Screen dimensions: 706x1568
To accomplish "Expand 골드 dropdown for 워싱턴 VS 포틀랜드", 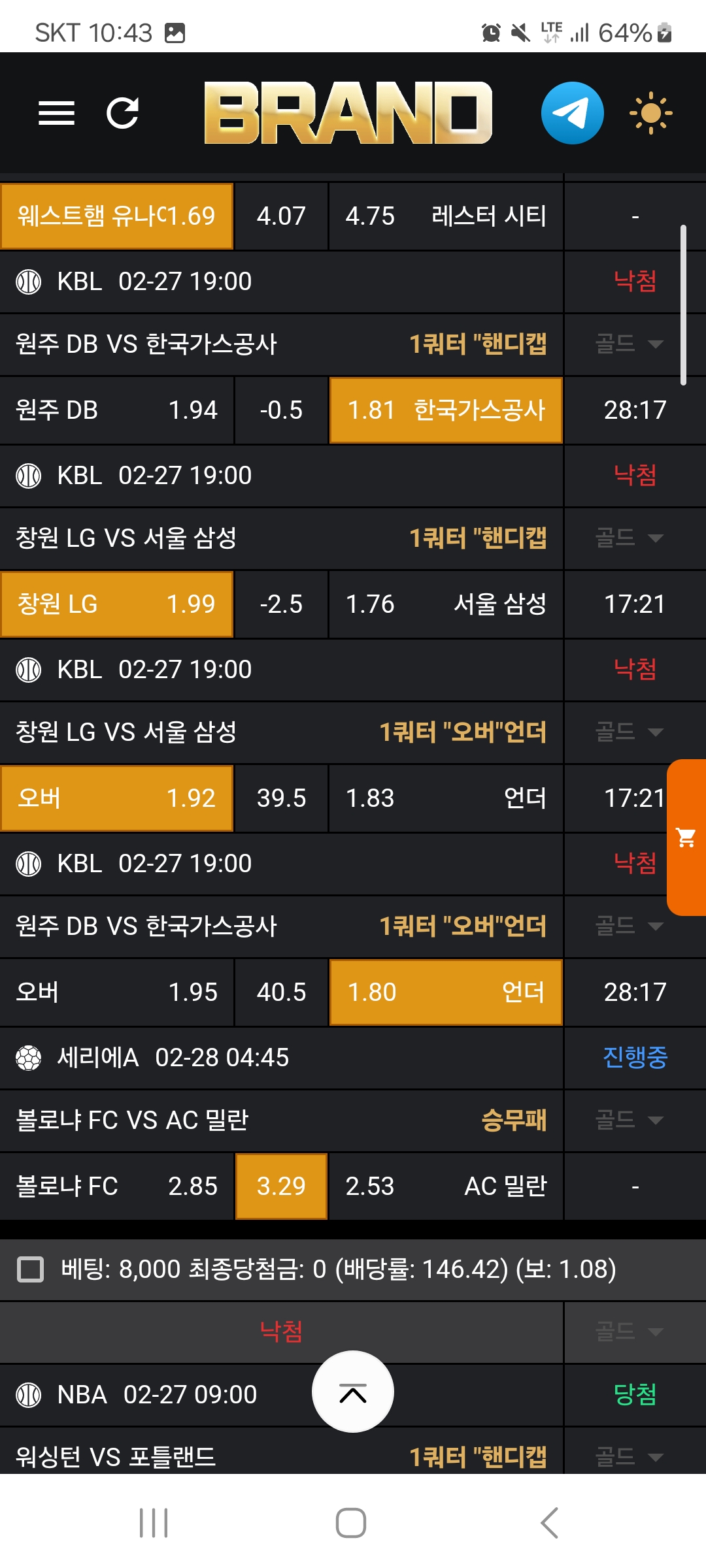I will point(629,1457).
